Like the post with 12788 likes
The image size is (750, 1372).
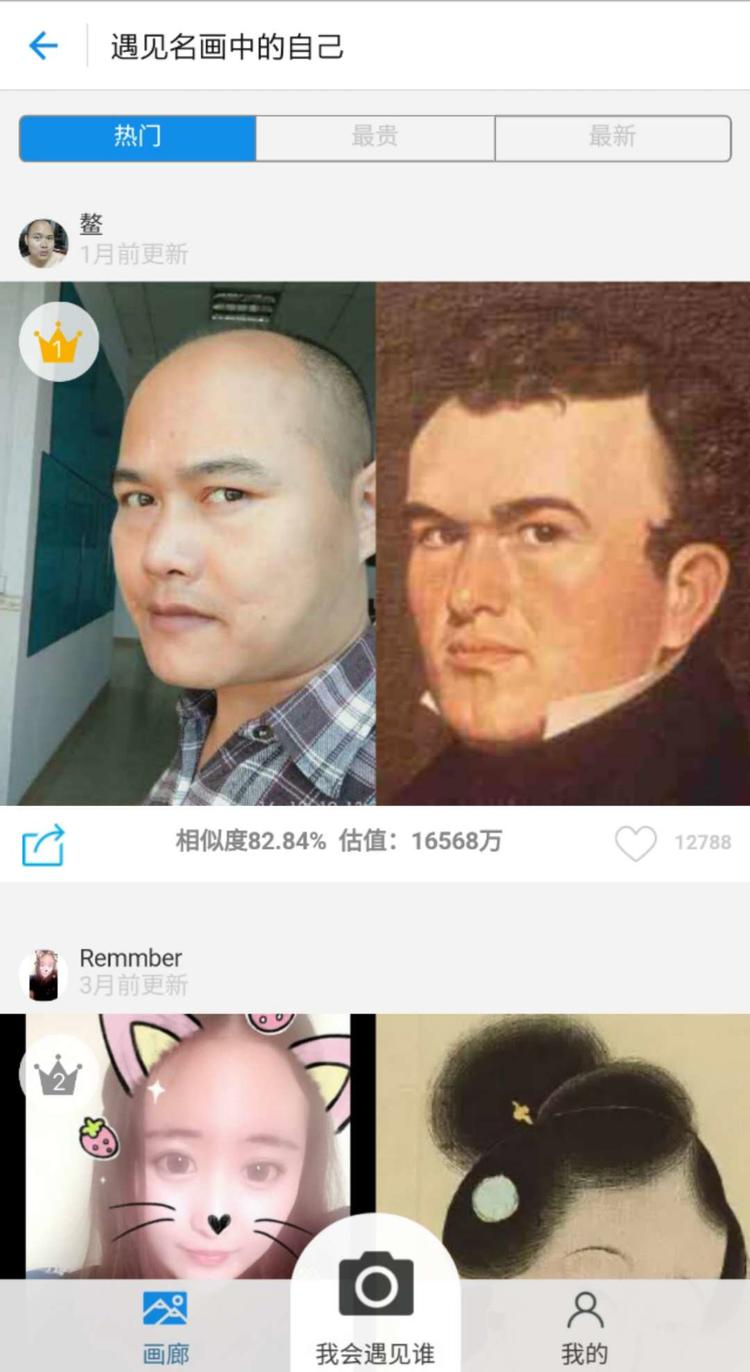point(636,843)
